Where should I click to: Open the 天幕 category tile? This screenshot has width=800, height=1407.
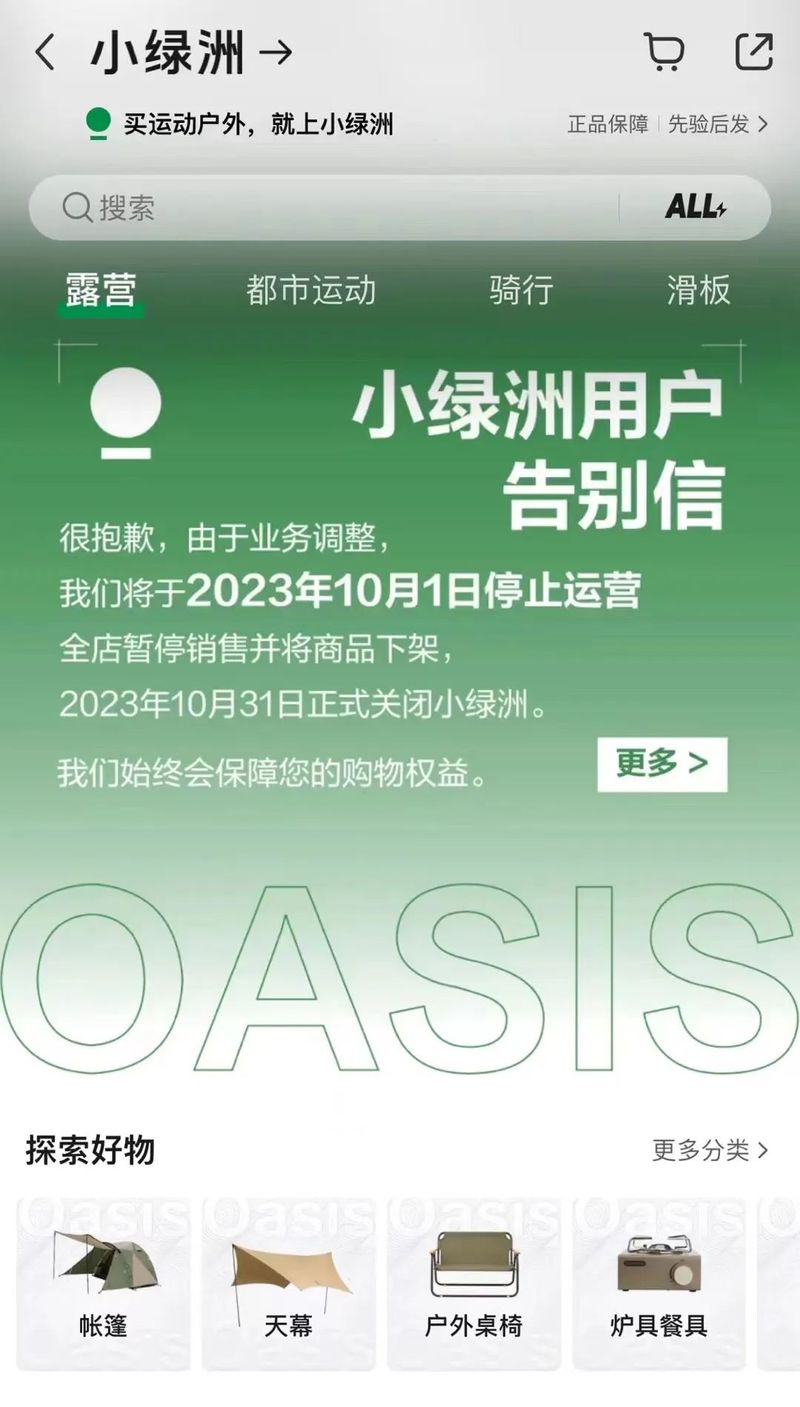[x=288, y=1284]
